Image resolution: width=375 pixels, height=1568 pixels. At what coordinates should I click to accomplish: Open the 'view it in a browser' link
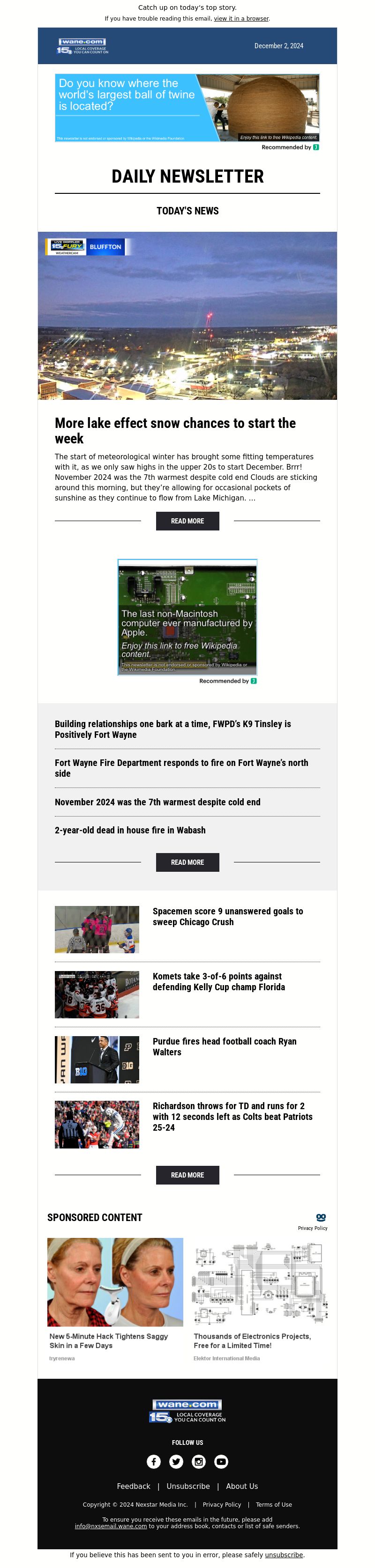tap(241, 18)
